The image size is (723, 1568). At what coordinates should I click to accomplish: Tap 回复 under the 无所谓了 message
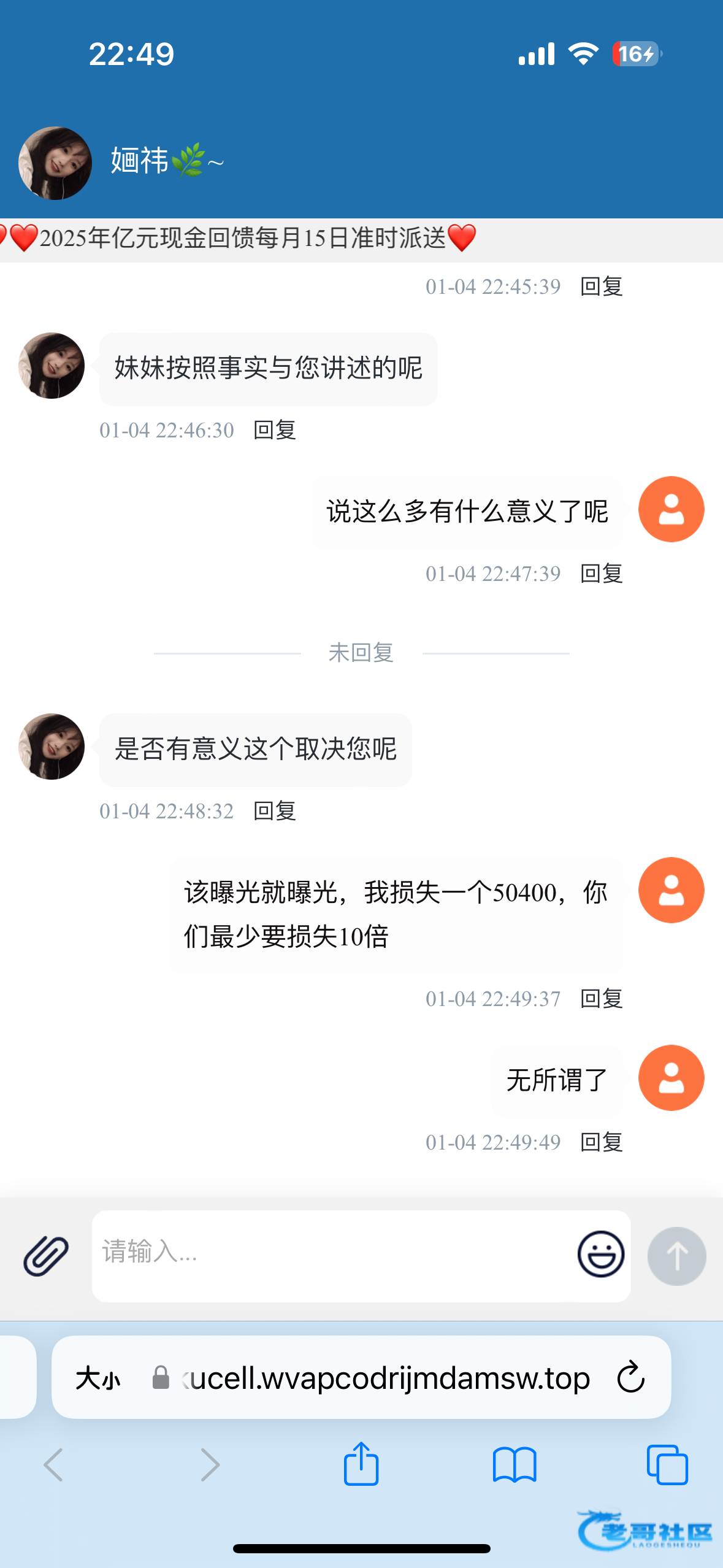[601, 1142]
